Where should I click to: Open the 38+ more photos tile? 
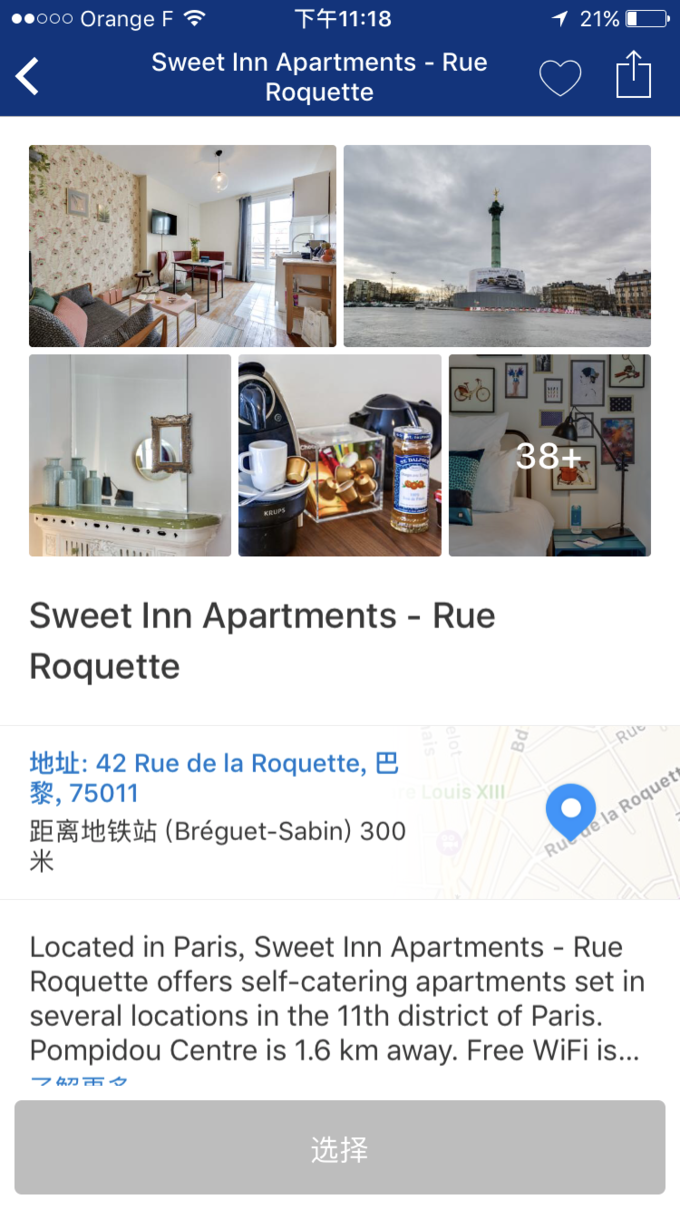pyautogui.click(x=549, y=455)
